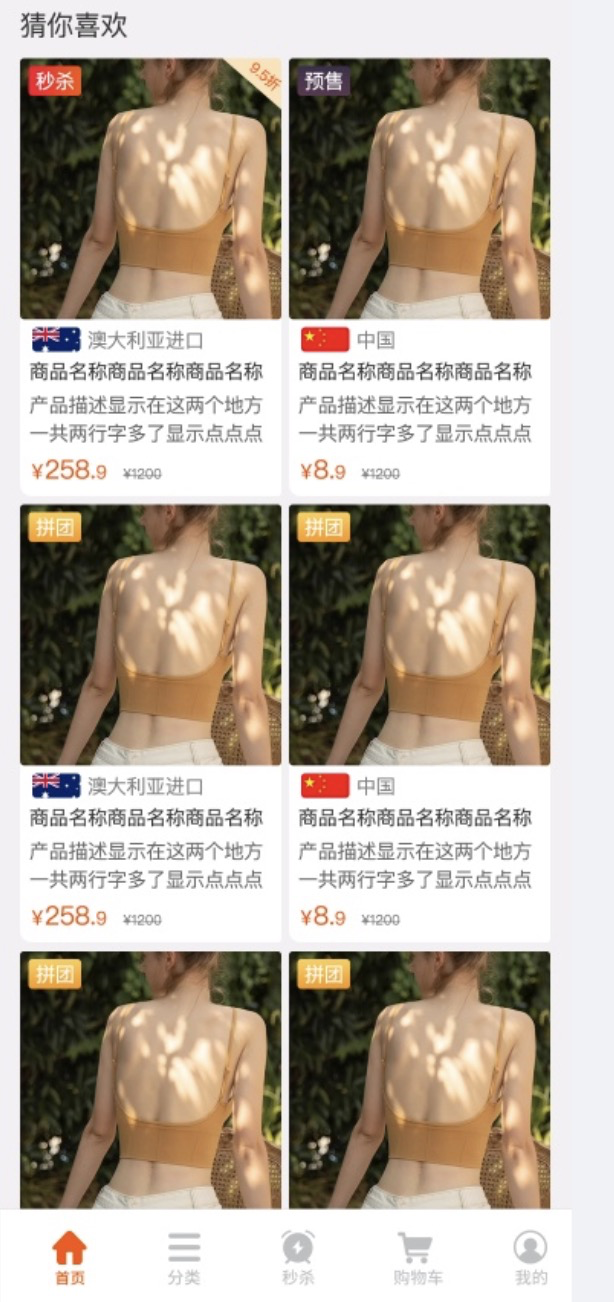The image size is (614, 1302).
Task: Open the 分类 tab
Action: pos(184,1257)
